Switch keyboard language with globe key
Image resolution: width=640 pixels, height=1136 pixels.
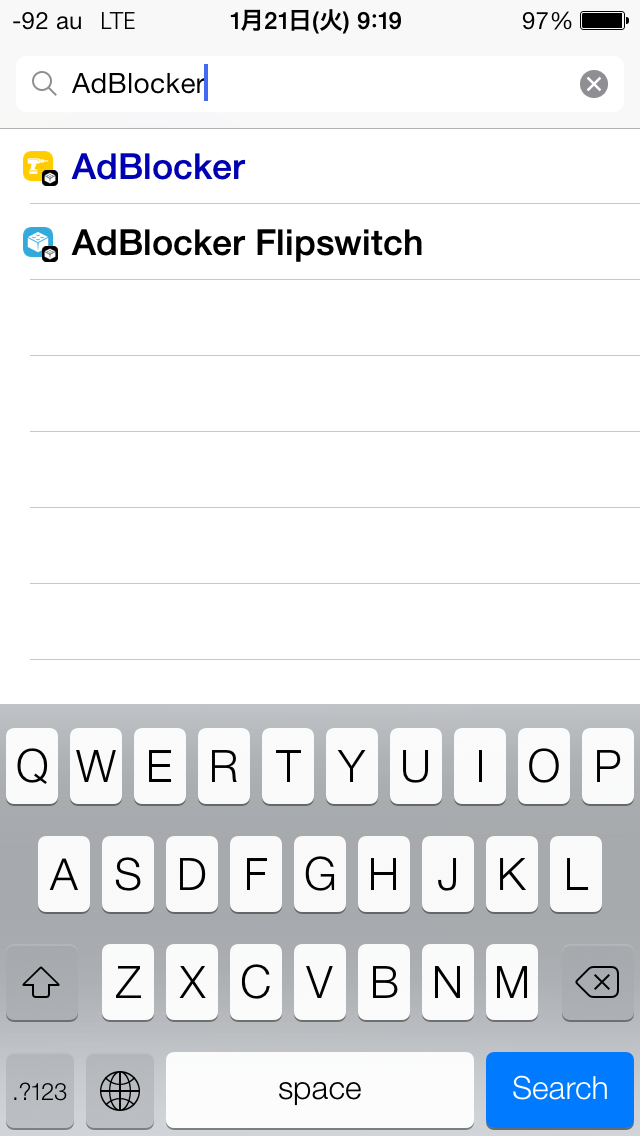click(120, 1090)
